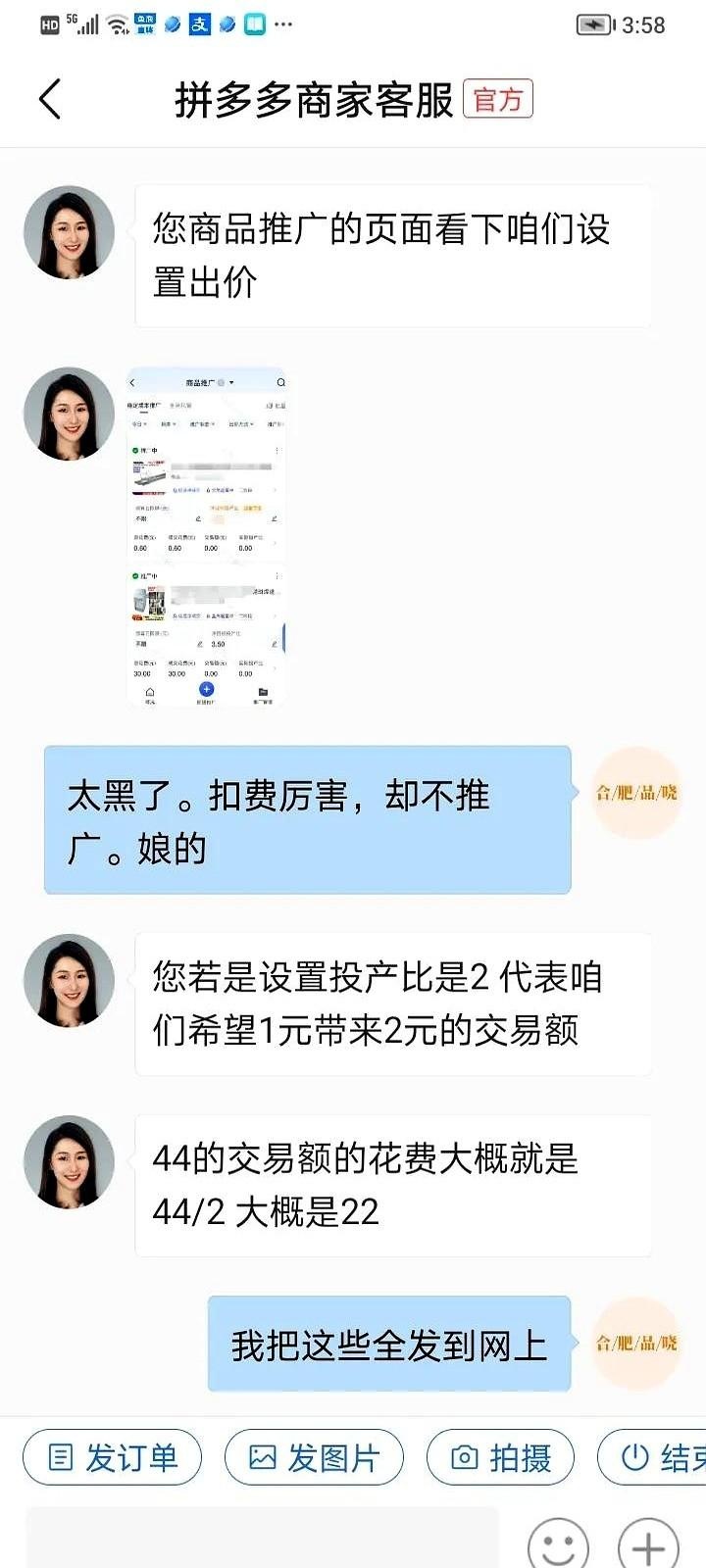Go back from the customer service chat
The image size is (706, 1568).
[51, 99]
